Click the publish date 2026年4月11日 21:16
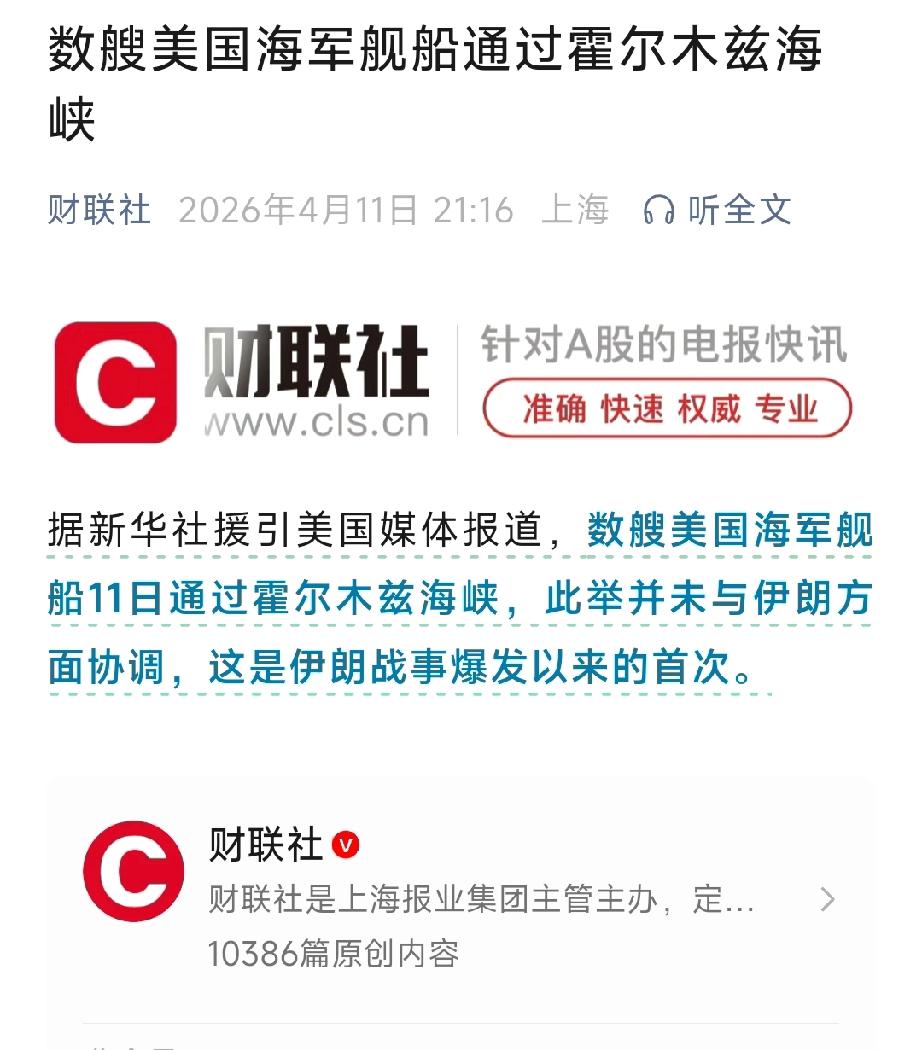Screen dimensions: 922x1050 [345, 211]
